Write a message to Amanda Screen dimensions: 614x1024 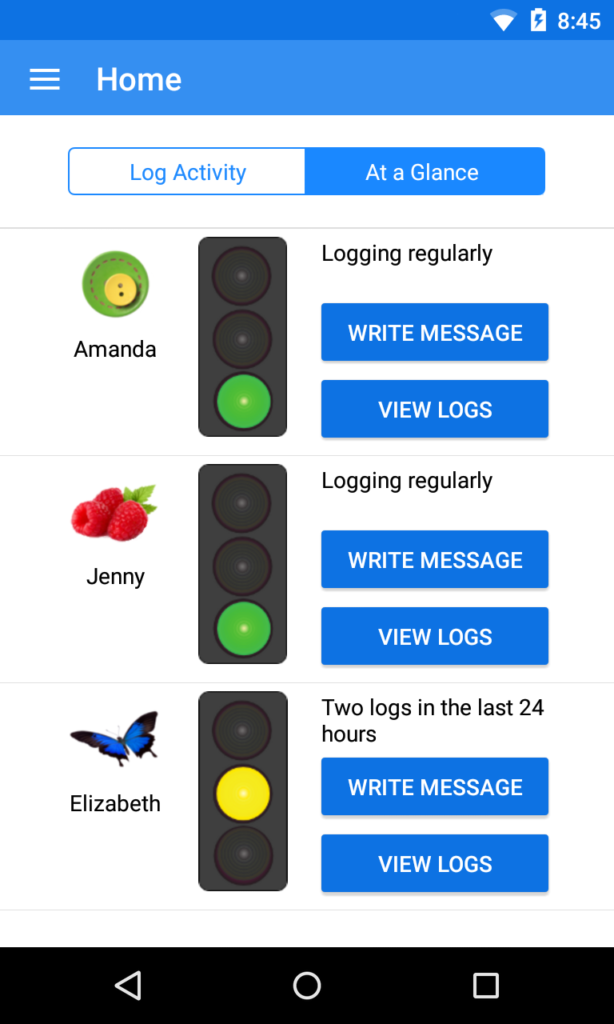434,332
